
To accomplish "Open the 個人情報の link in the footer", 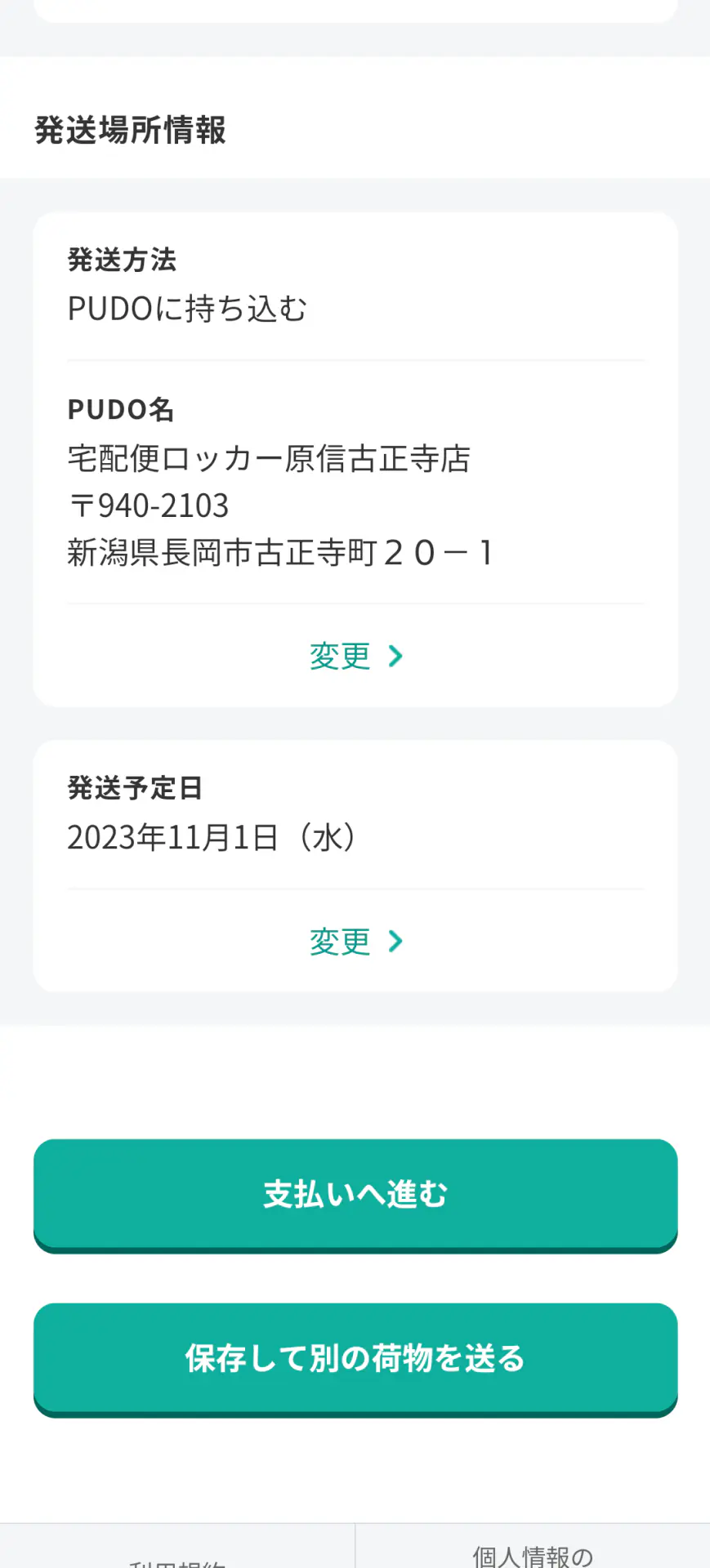I will [x=533, y=1554].
